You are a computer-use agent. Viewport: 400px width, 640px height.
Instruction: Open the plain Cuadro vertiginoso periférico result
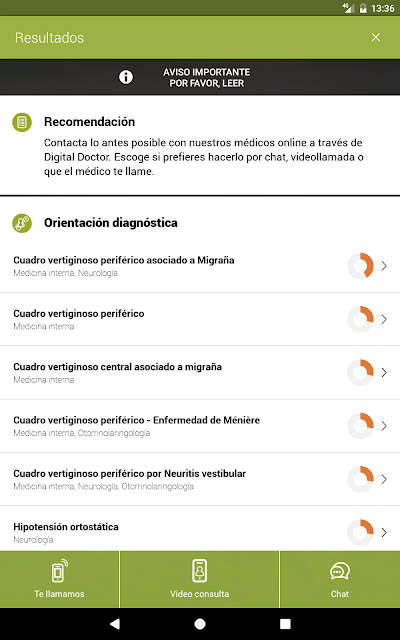point(200,319)
